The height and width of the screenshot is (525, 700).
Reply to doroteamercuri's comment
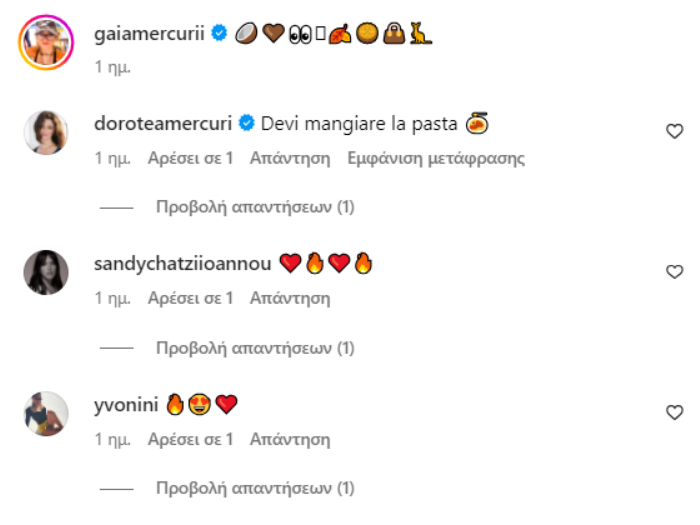(x=290, y=158)
